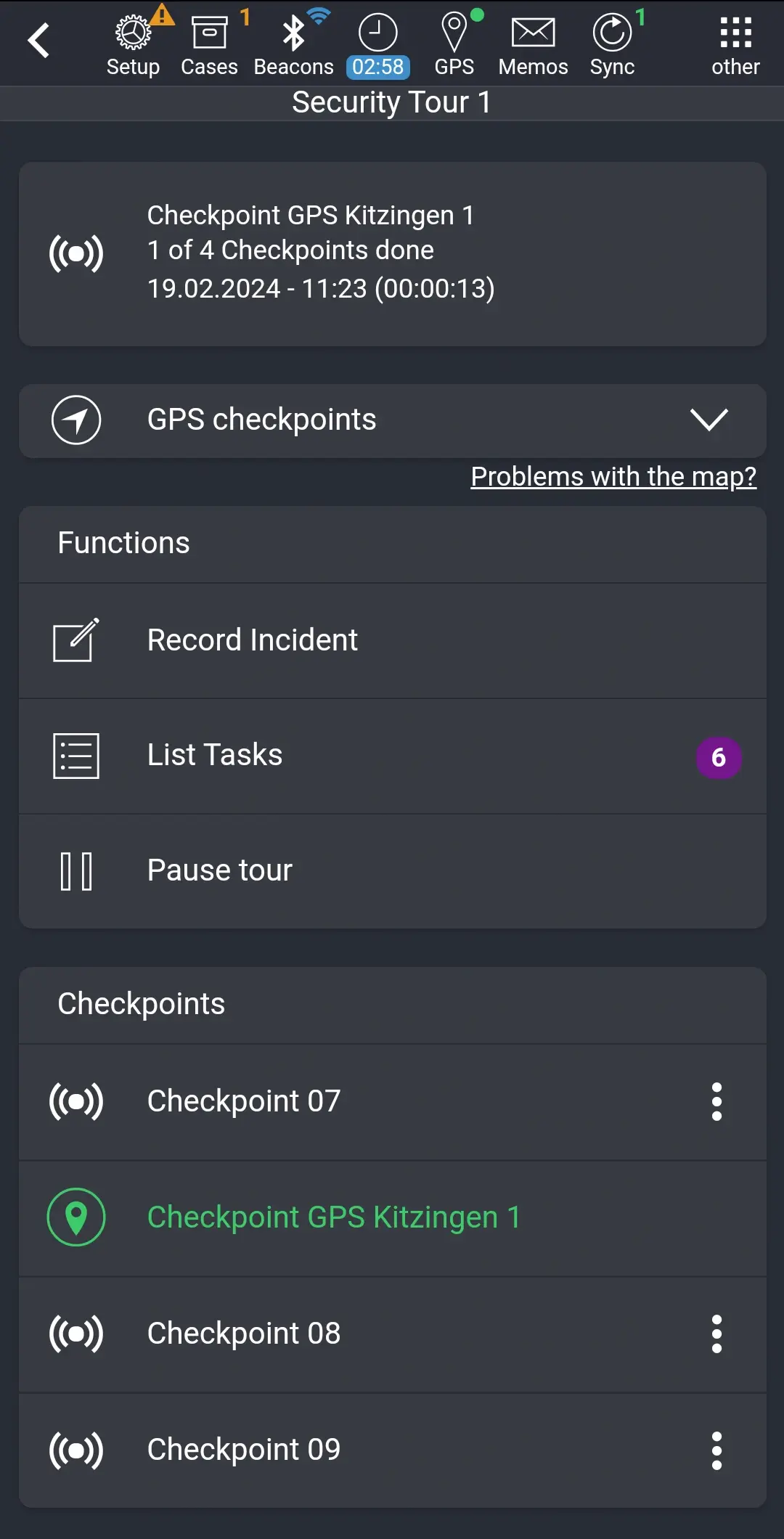This screenshot has width=784, height=1539.
Task: Open options for Checkpoint 07
Action: (x=716, y=1101)
